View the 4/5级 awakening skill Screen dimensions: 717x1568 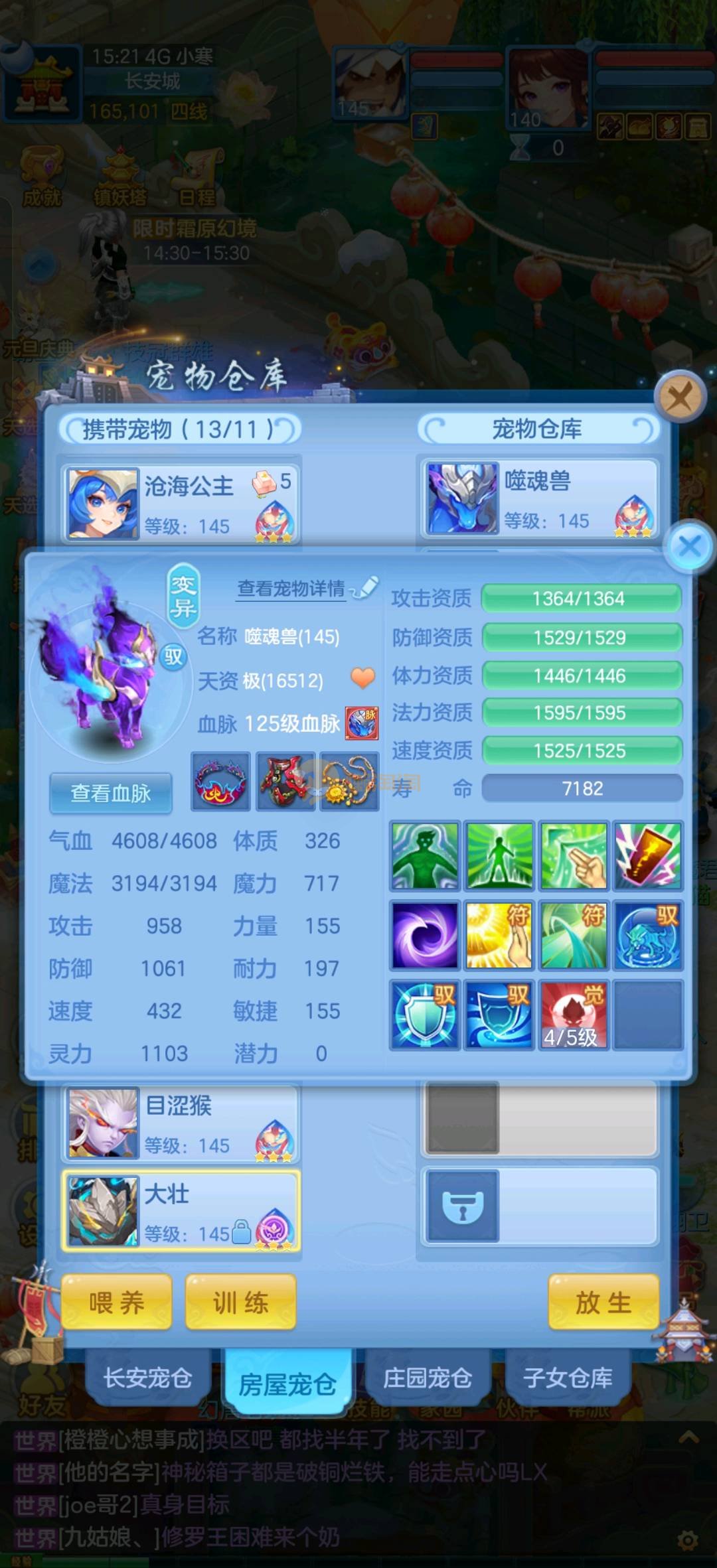[x=573, y=1015]
